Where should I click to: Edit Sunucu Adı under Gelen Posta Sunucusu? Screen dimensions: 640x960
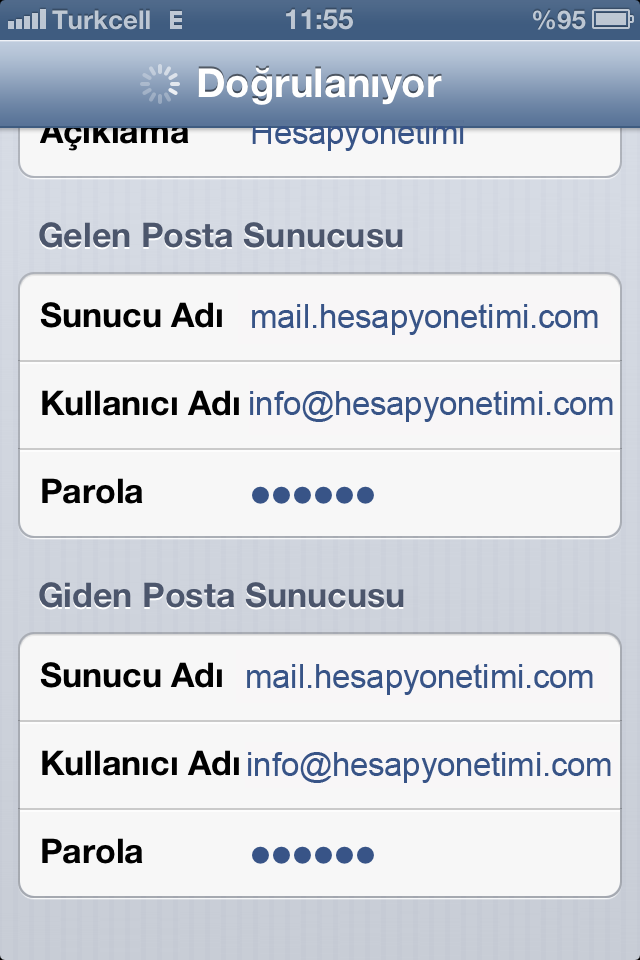pyautogui.click(x=424, y=318)
